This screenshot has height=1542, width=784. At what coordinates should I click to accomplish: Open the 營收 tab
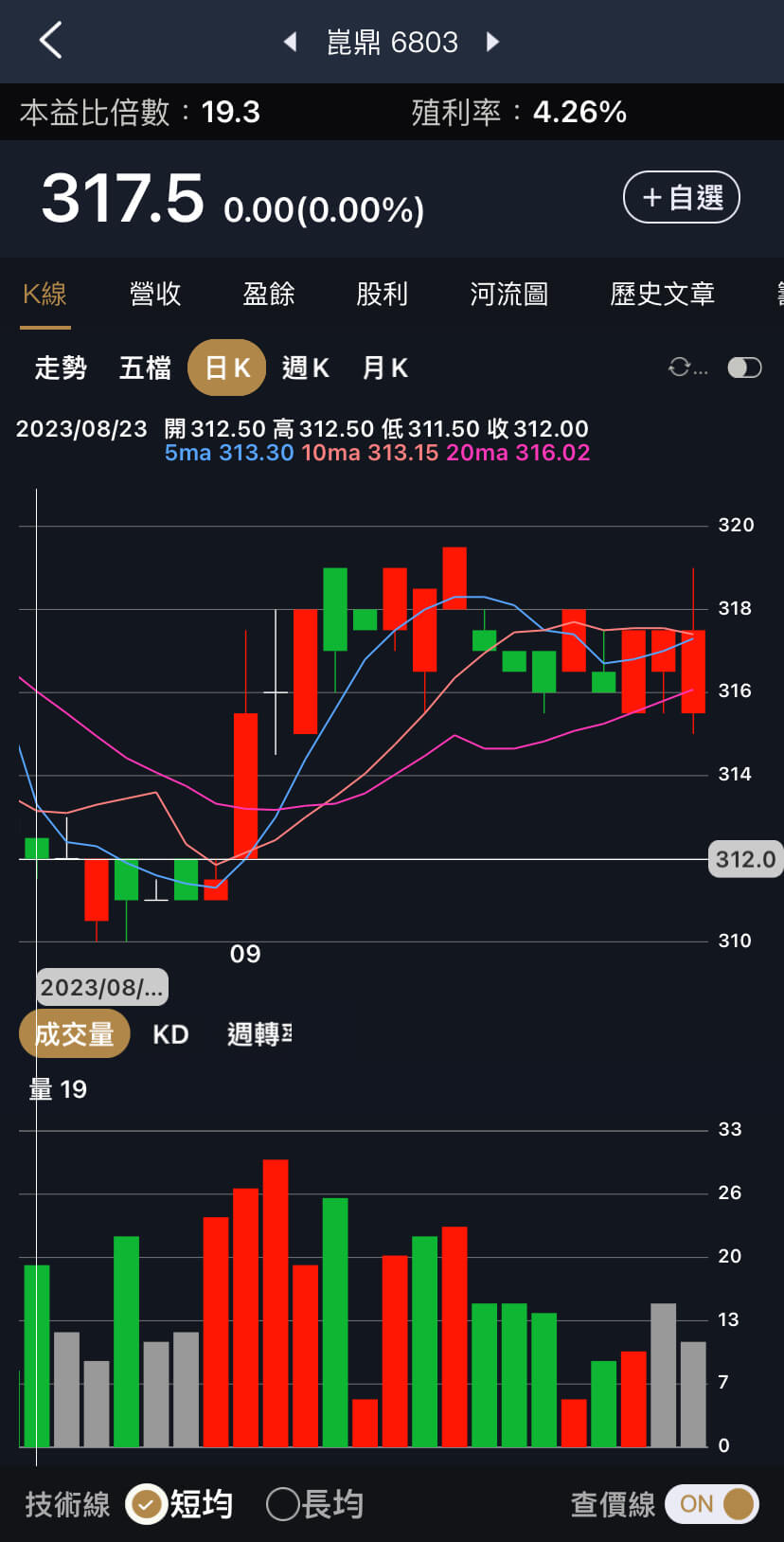click(155, 294)
